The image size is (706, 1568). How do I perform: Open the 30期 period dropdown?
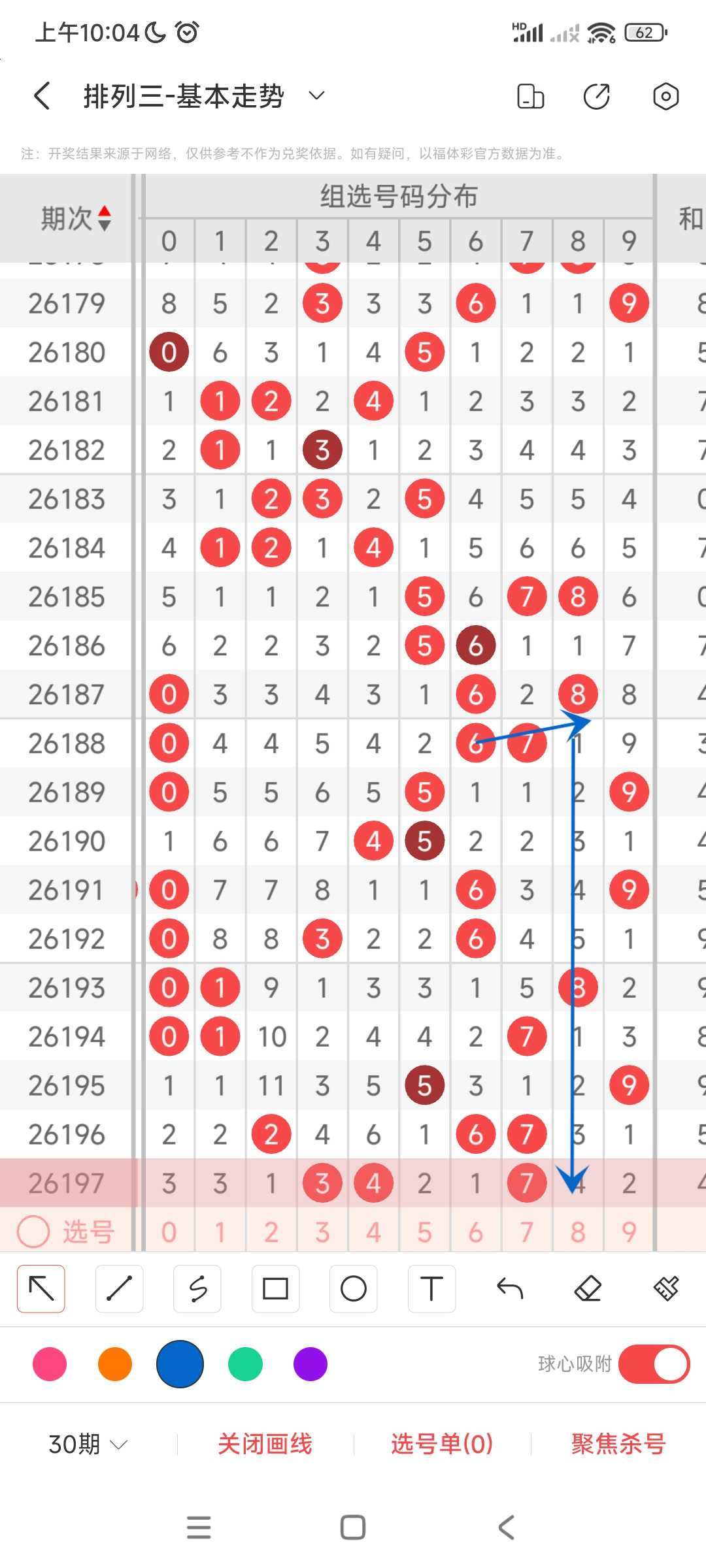coord(88,1444)
